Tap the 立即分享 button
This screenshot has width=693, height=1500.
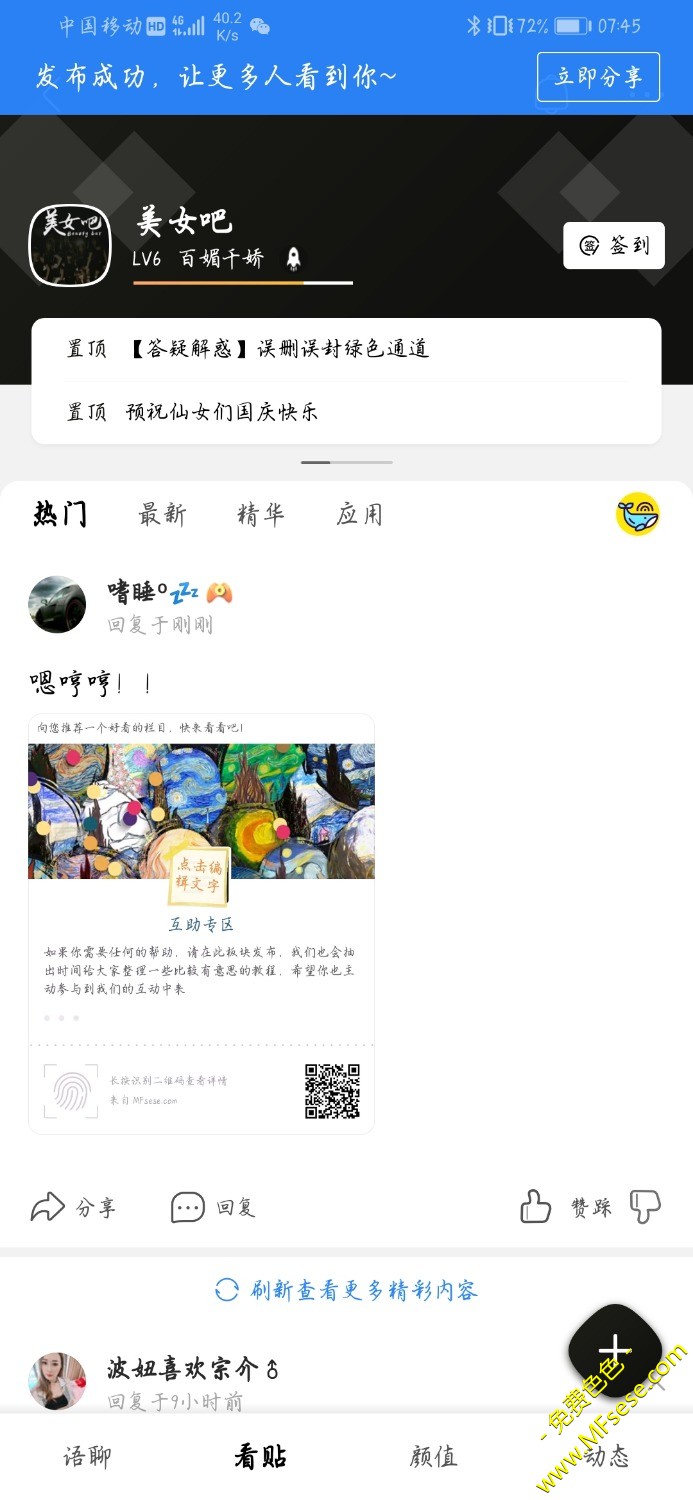(x=598, y=77)
